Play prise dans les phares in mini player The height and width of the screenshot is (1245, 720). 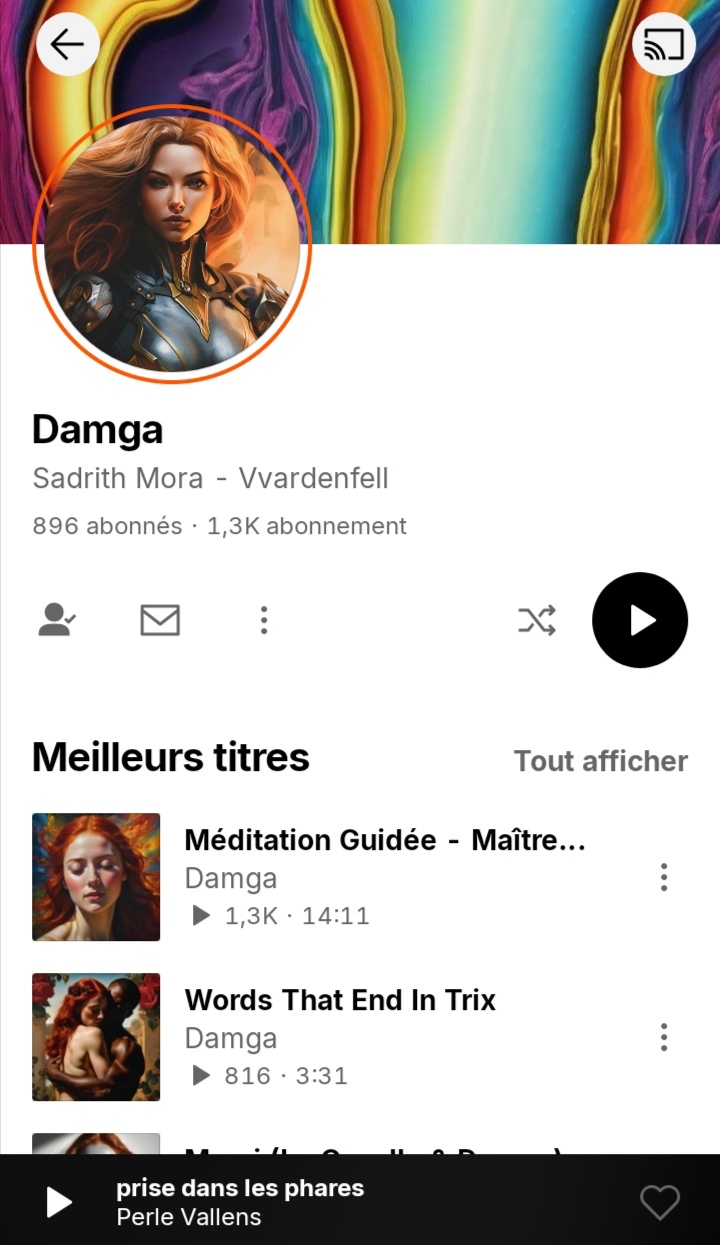pyautogui.click(x=60, y=1202)
